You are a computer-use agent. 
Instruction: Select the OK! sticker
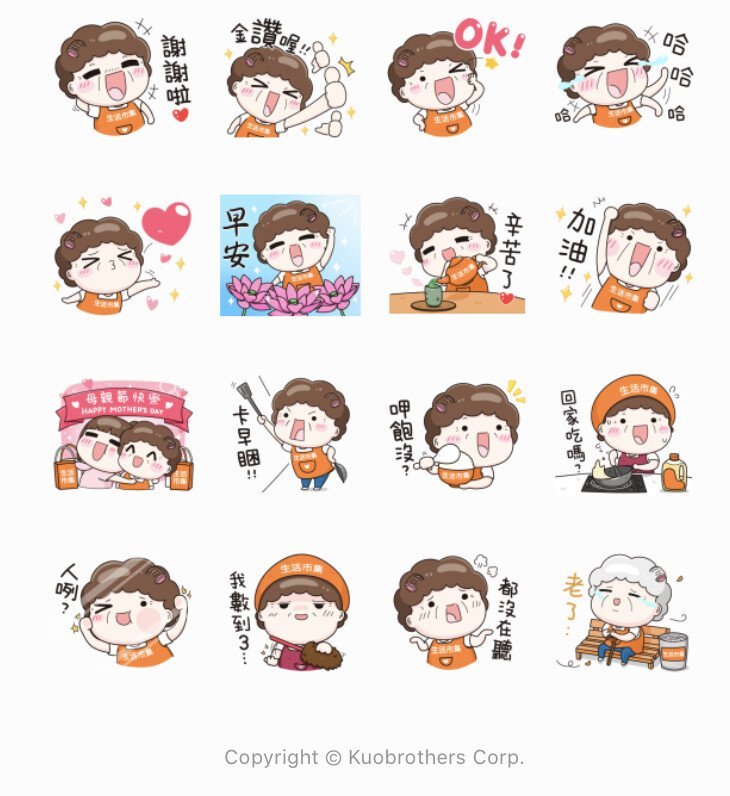coord(456,77)
